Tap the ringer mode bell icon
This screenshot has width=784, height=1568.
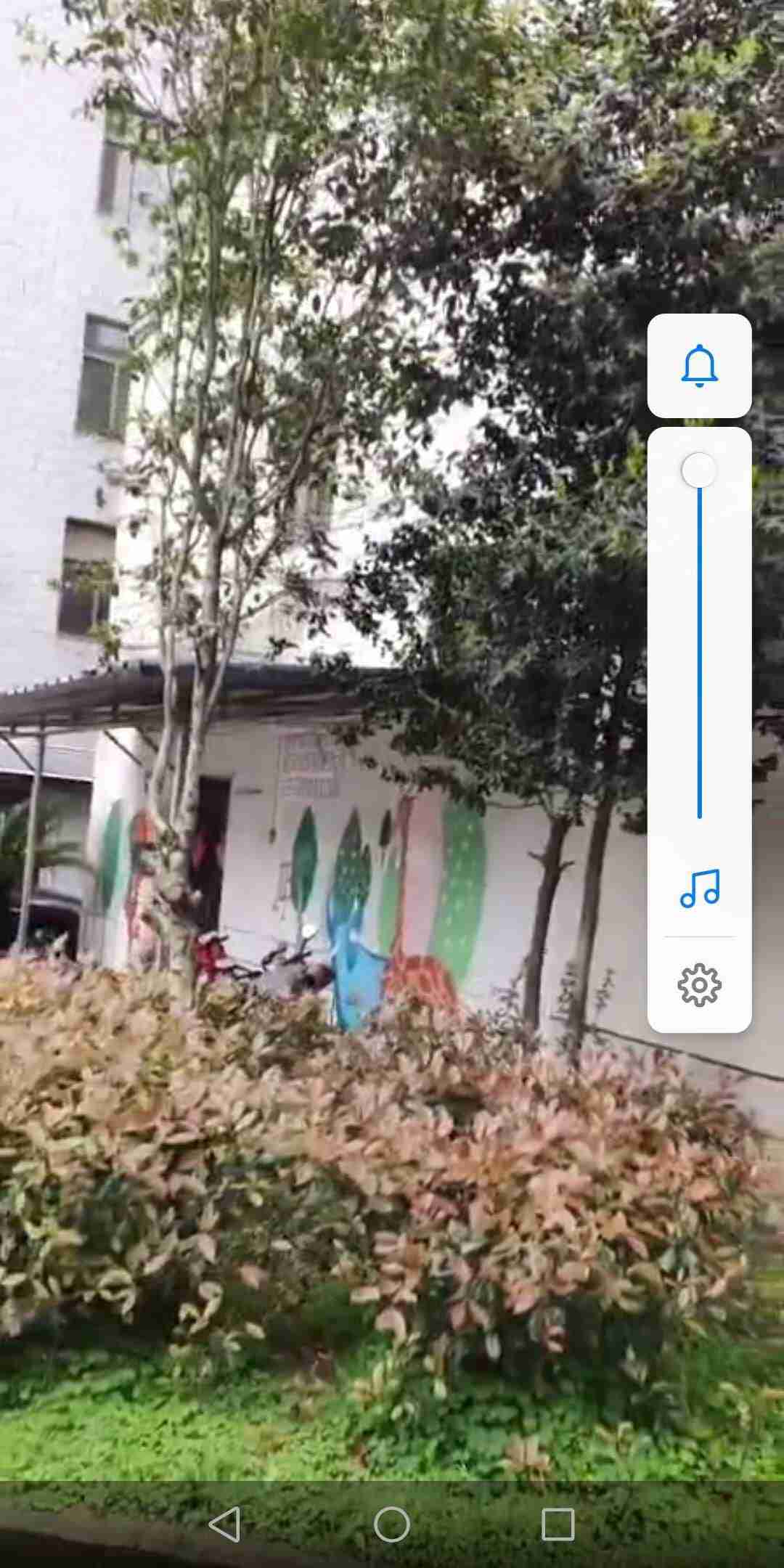(699, 366)
